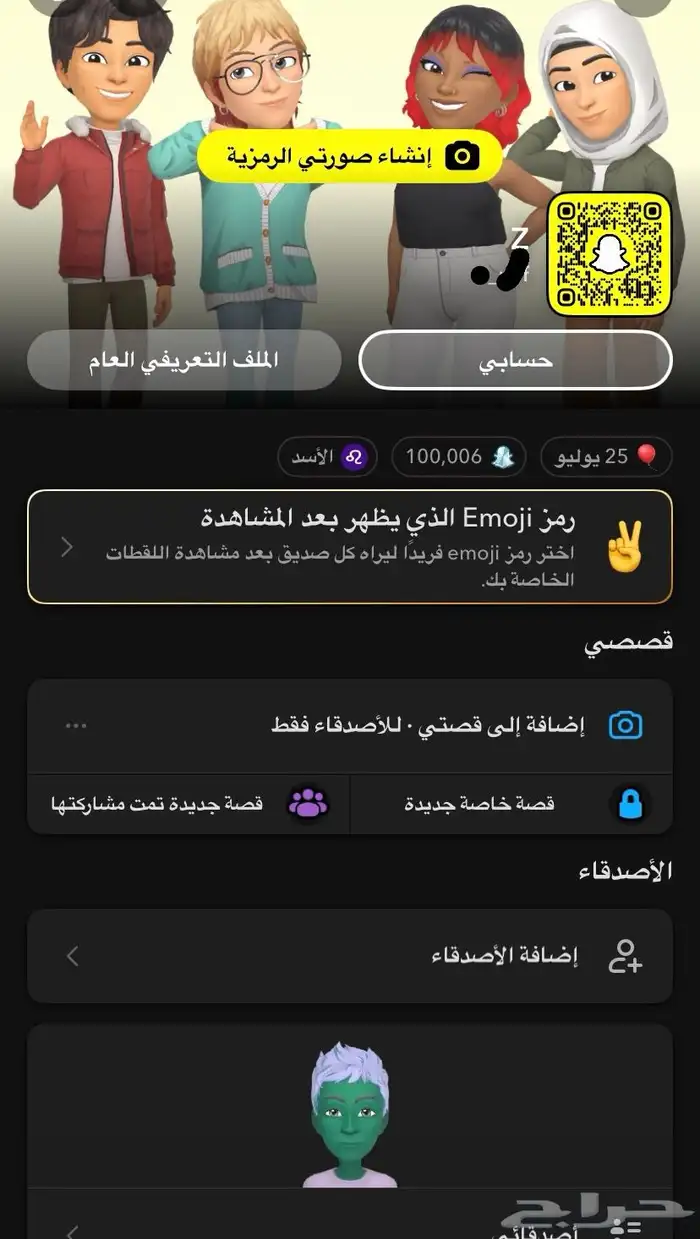Open the post-view Emoji card
700x1239 pixels.
click(x=349, y=547)
